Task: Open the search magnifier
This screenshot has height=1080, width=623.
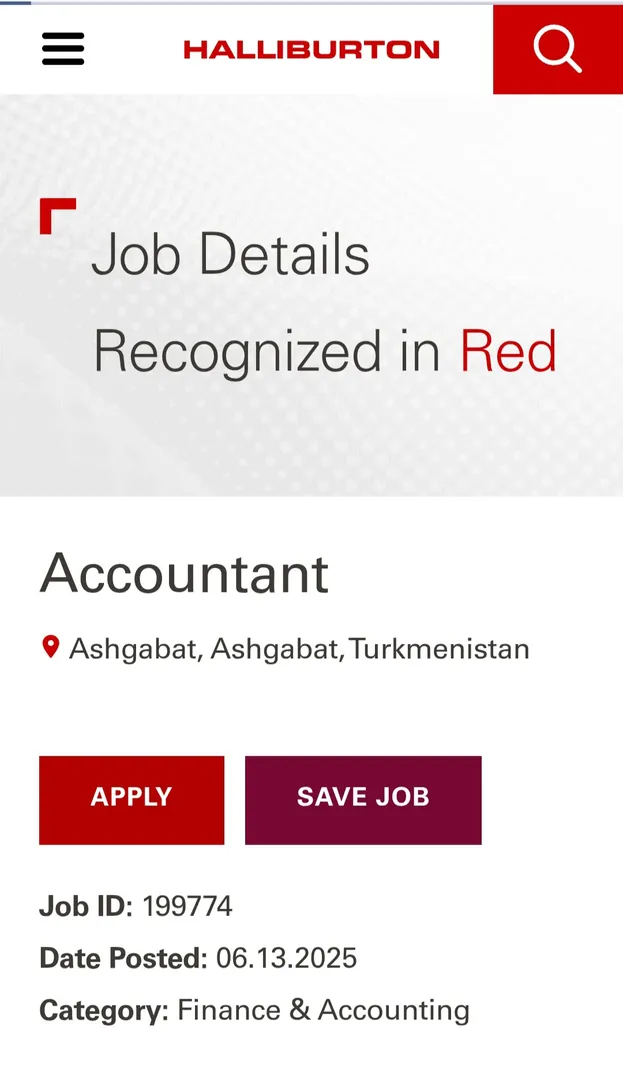Action: 558,49
